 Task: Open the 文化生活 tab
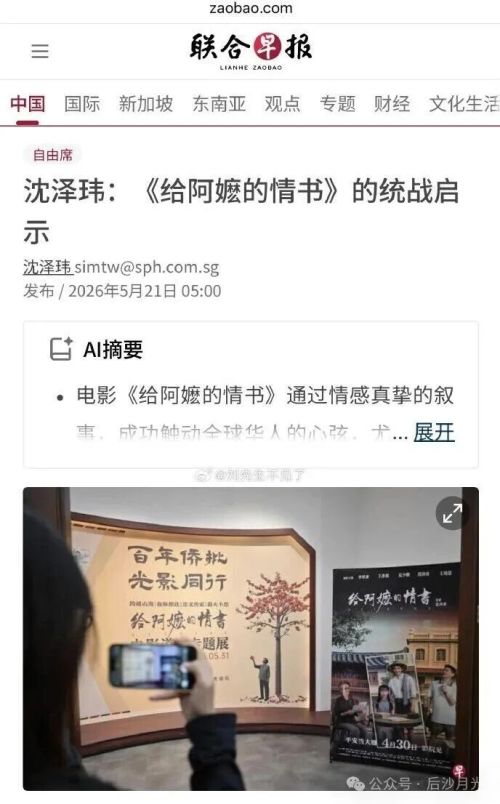pos(464,104)
